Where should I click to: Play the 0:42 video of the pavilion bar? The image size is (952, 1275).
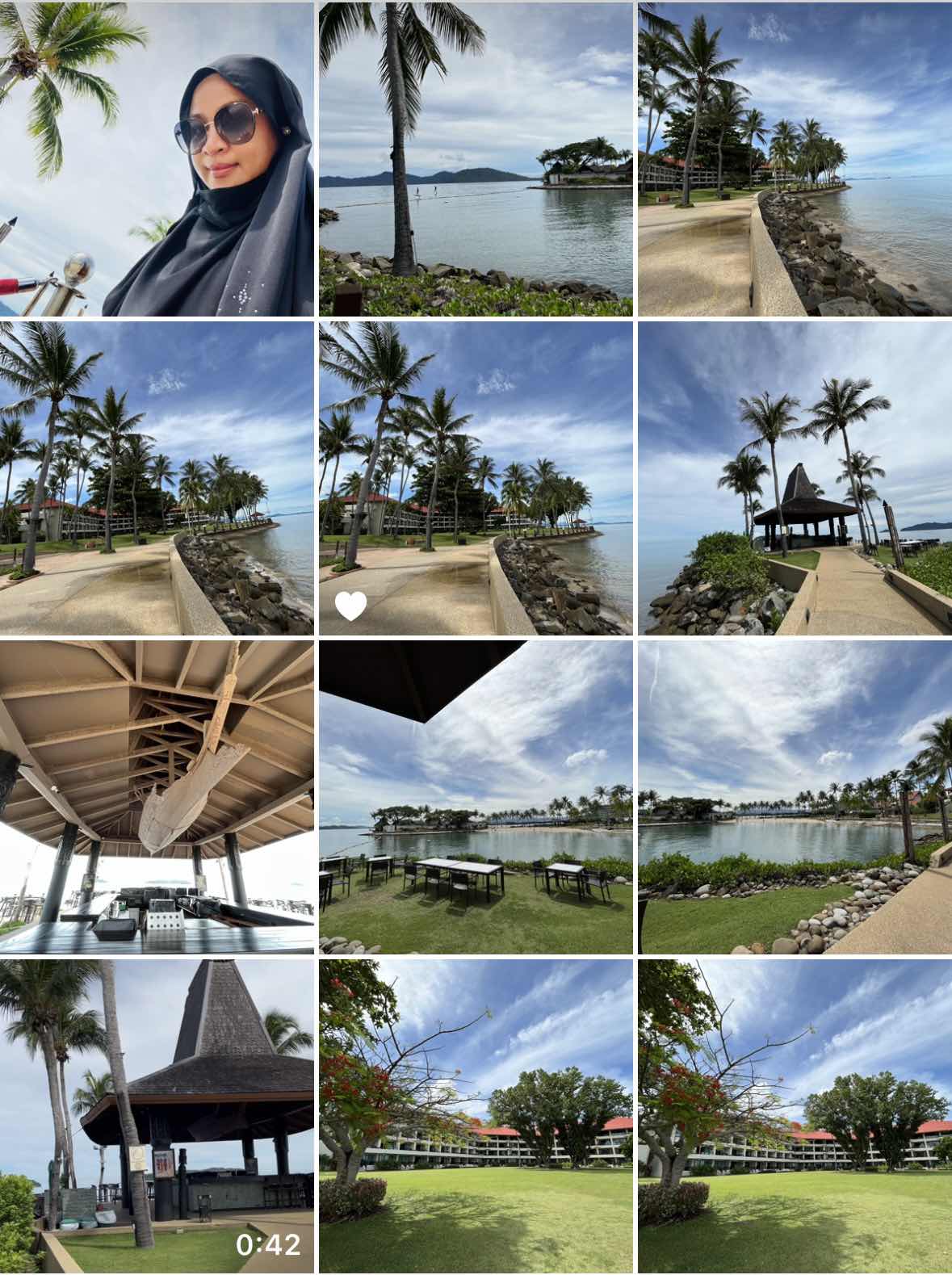(157, 1116)
